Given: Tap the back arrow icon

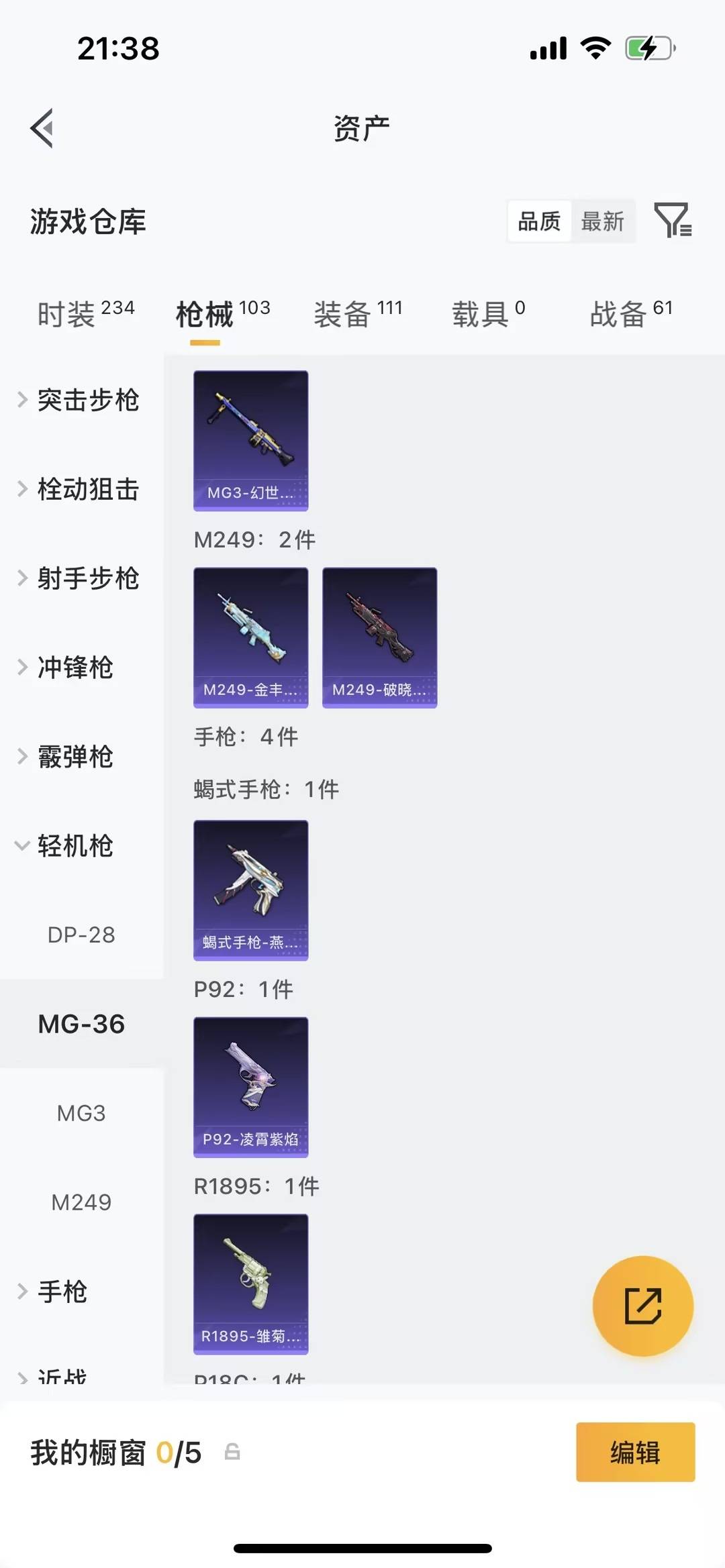Looking at the screenshot, I should click(x=42, y=128).
